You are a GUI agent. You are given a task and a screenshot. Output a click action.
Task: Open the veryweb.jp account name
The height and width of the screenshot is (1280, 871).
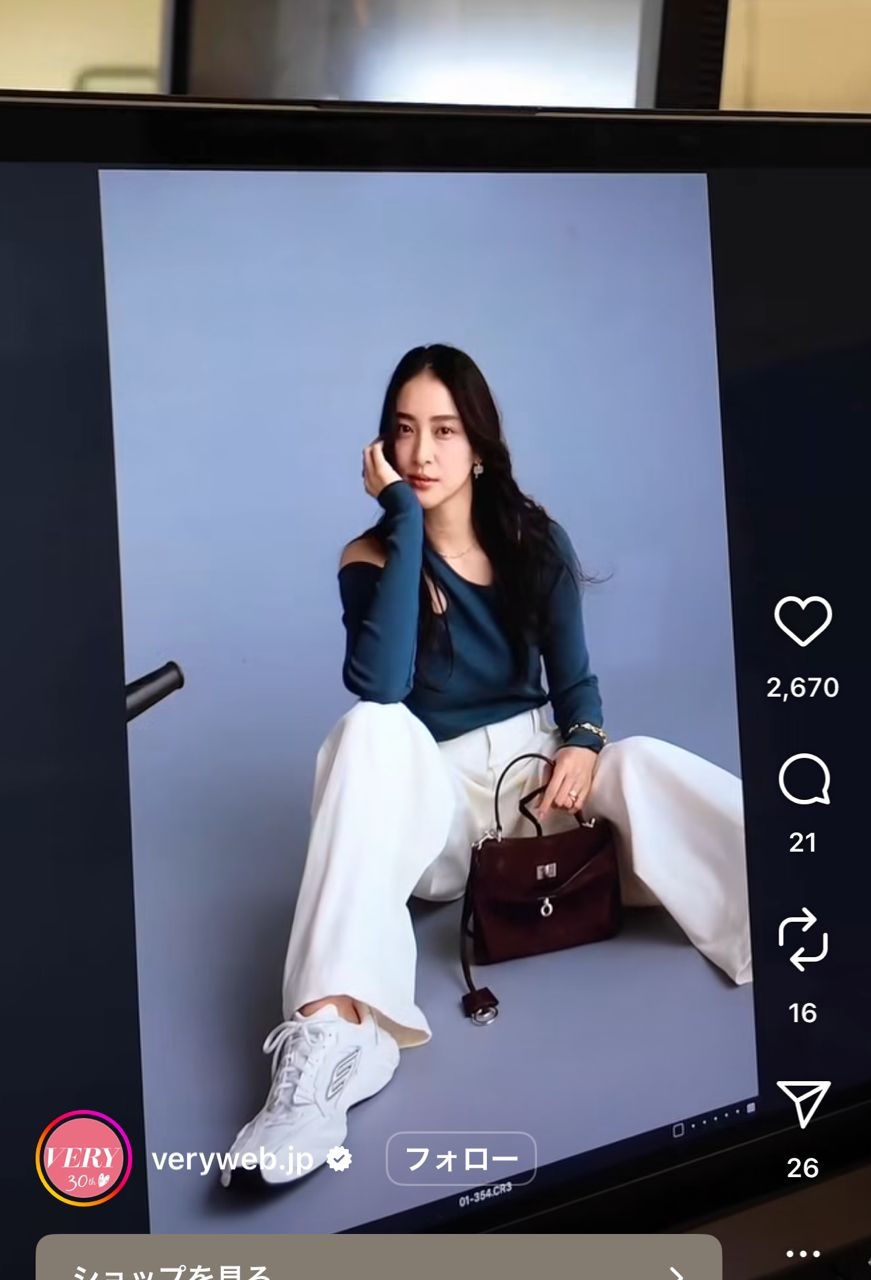click(x=232, y=1159)
